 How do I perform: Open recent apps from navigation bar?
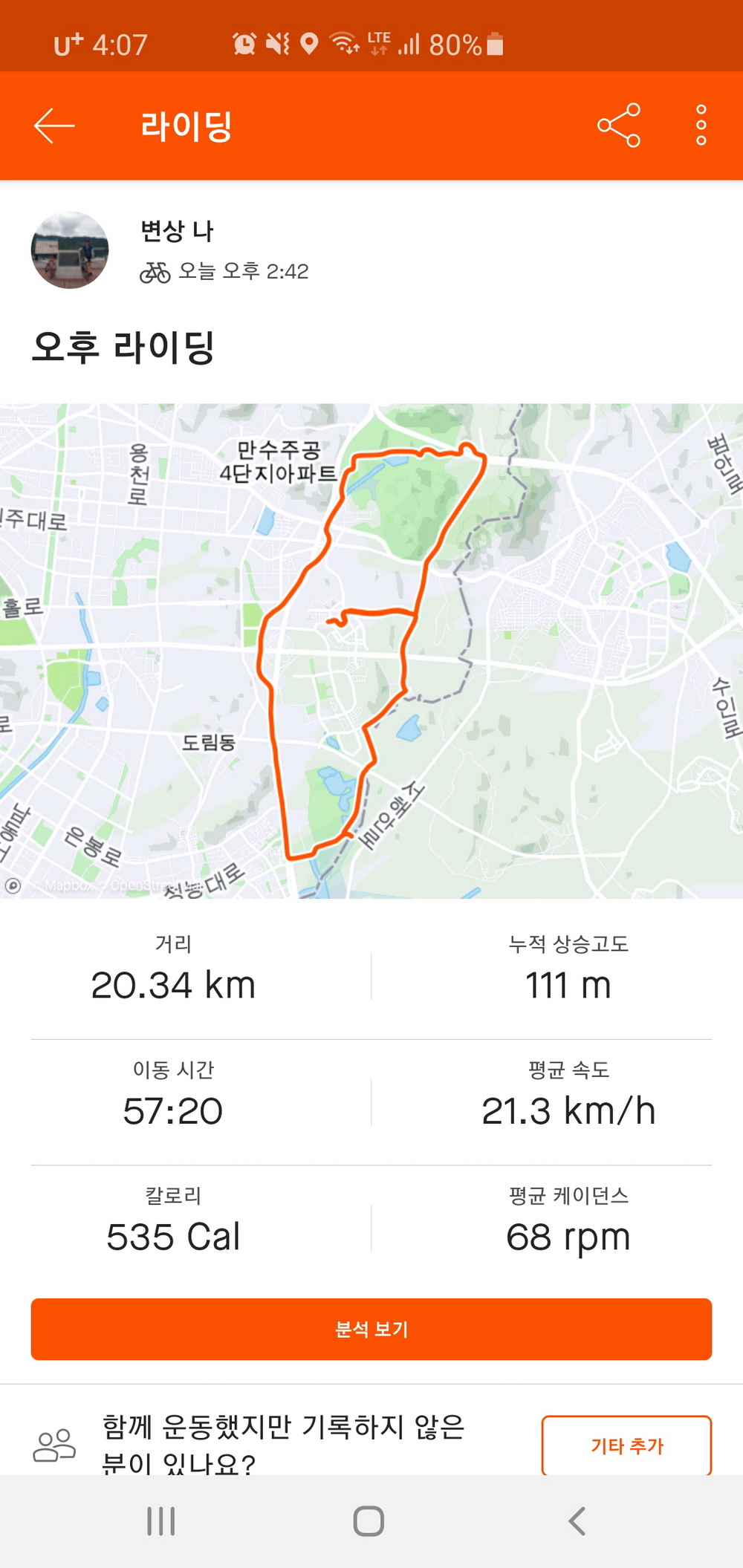point(160,1520)
